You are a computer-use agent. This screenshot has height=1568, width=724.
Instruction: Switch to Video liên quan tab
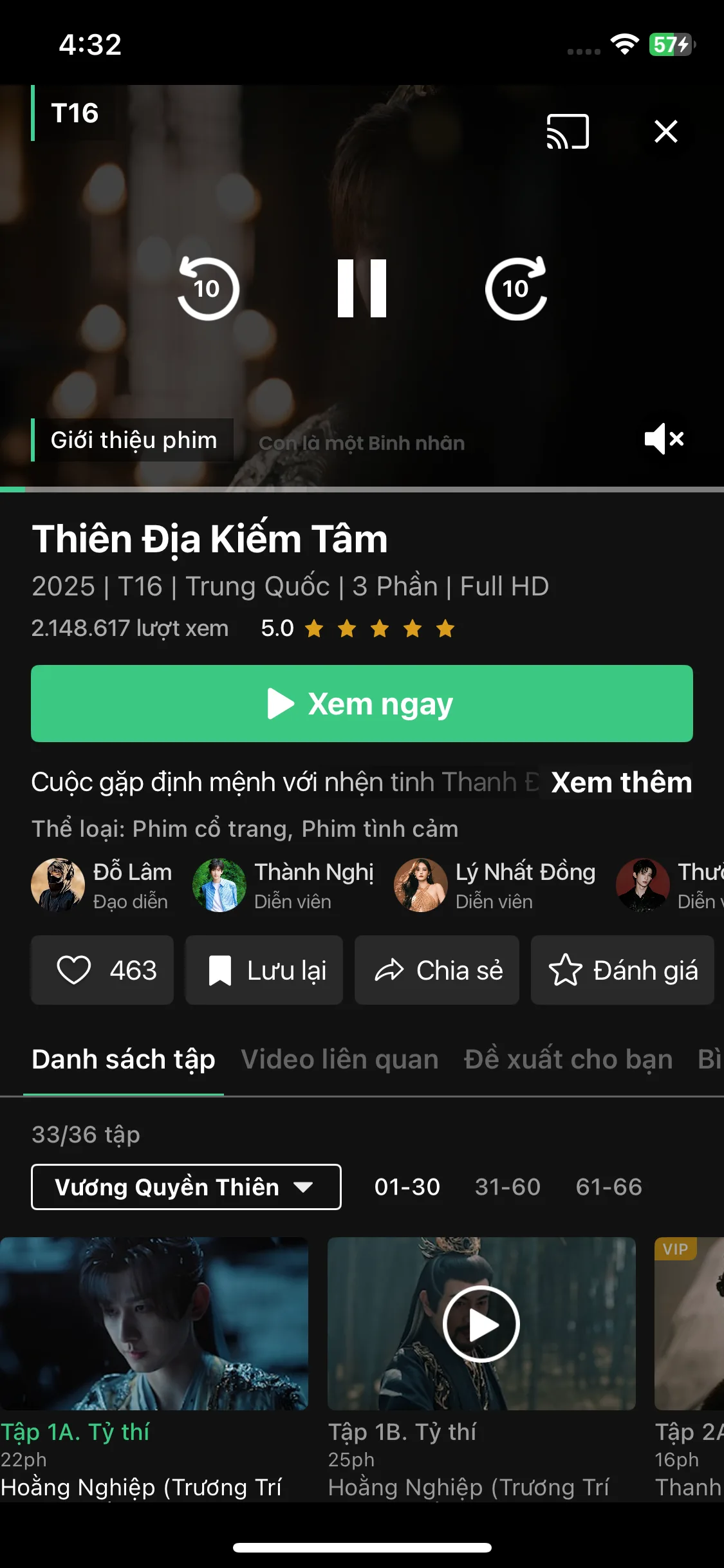340,1059
